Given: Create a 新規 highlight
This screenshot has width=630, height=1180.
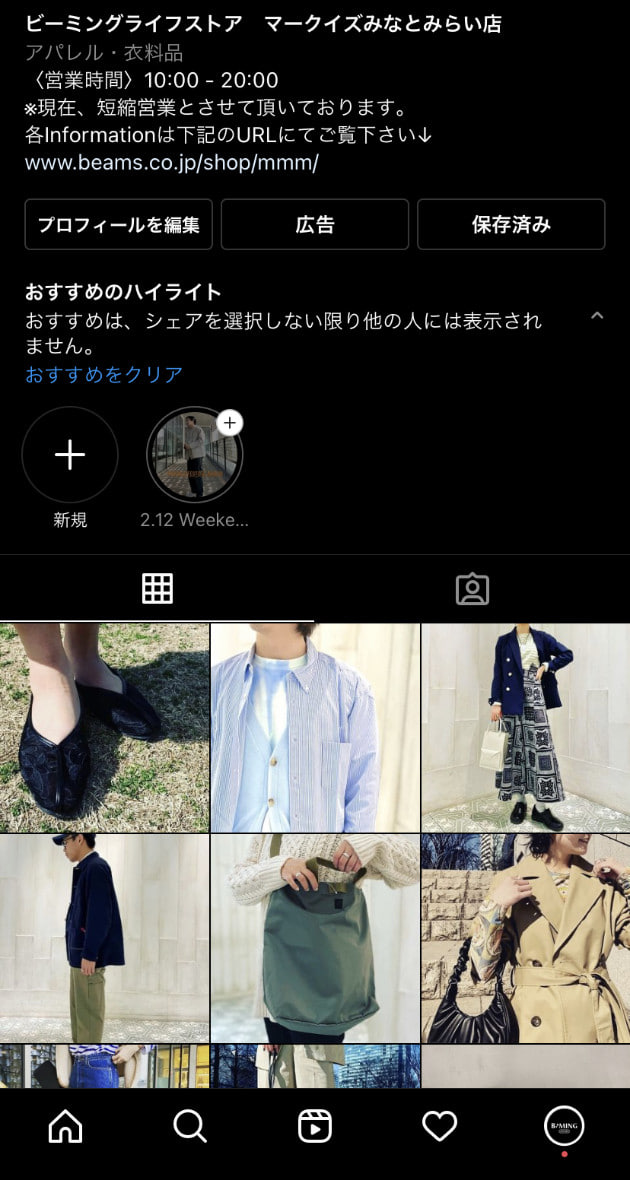Looking at the screenshot, I should pos(70,455).
